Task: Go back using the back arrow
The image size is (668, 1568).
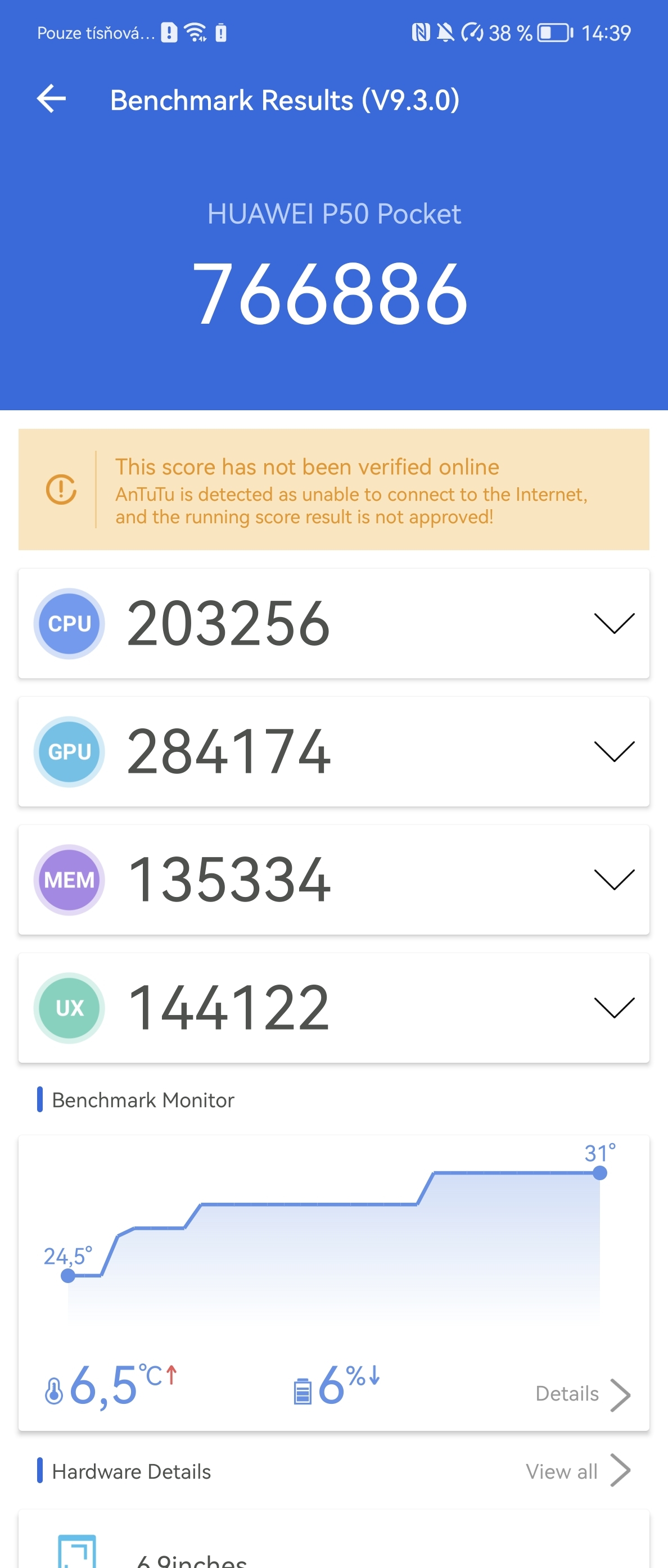Action: [52, 99]
